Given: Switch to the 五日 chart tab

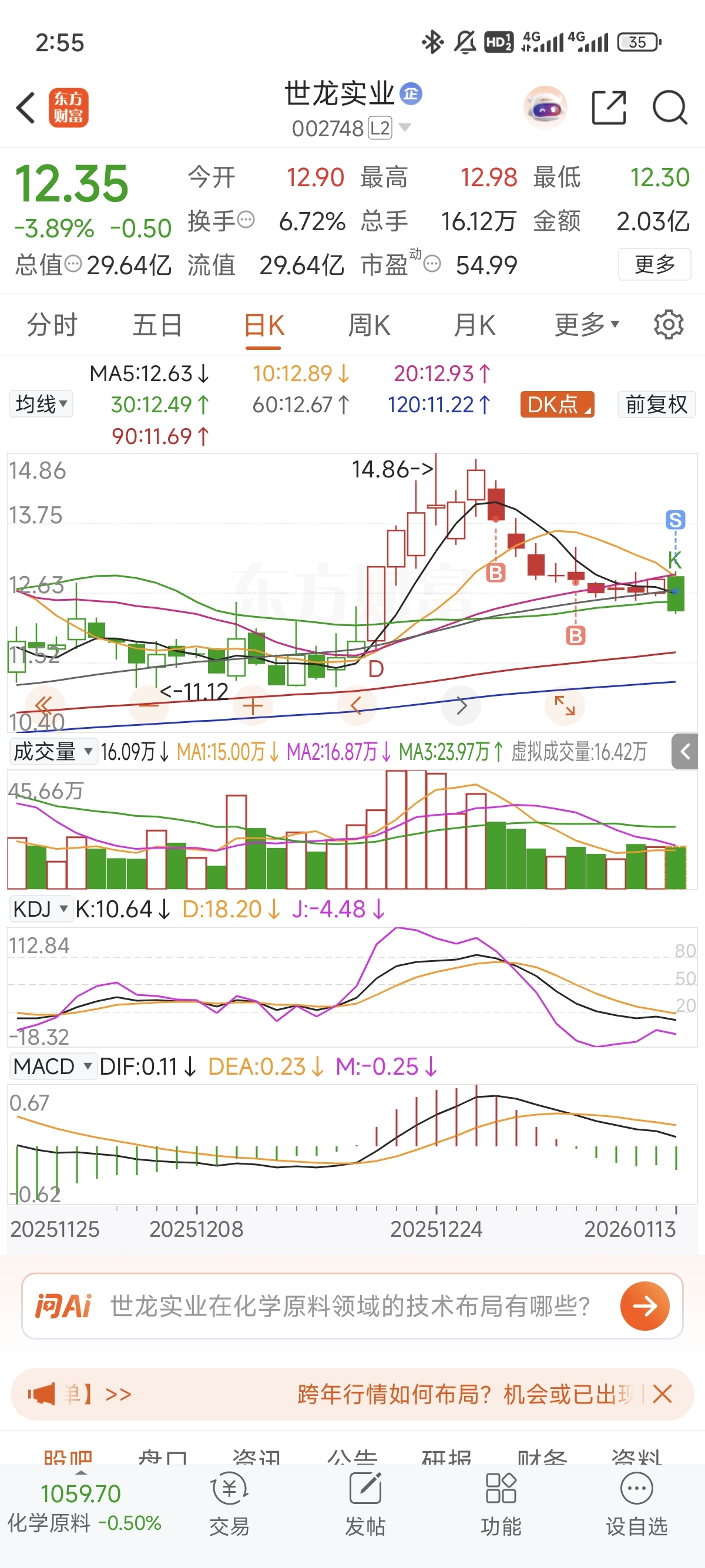Looking at the screenshot, I should (x=157, y=325).
